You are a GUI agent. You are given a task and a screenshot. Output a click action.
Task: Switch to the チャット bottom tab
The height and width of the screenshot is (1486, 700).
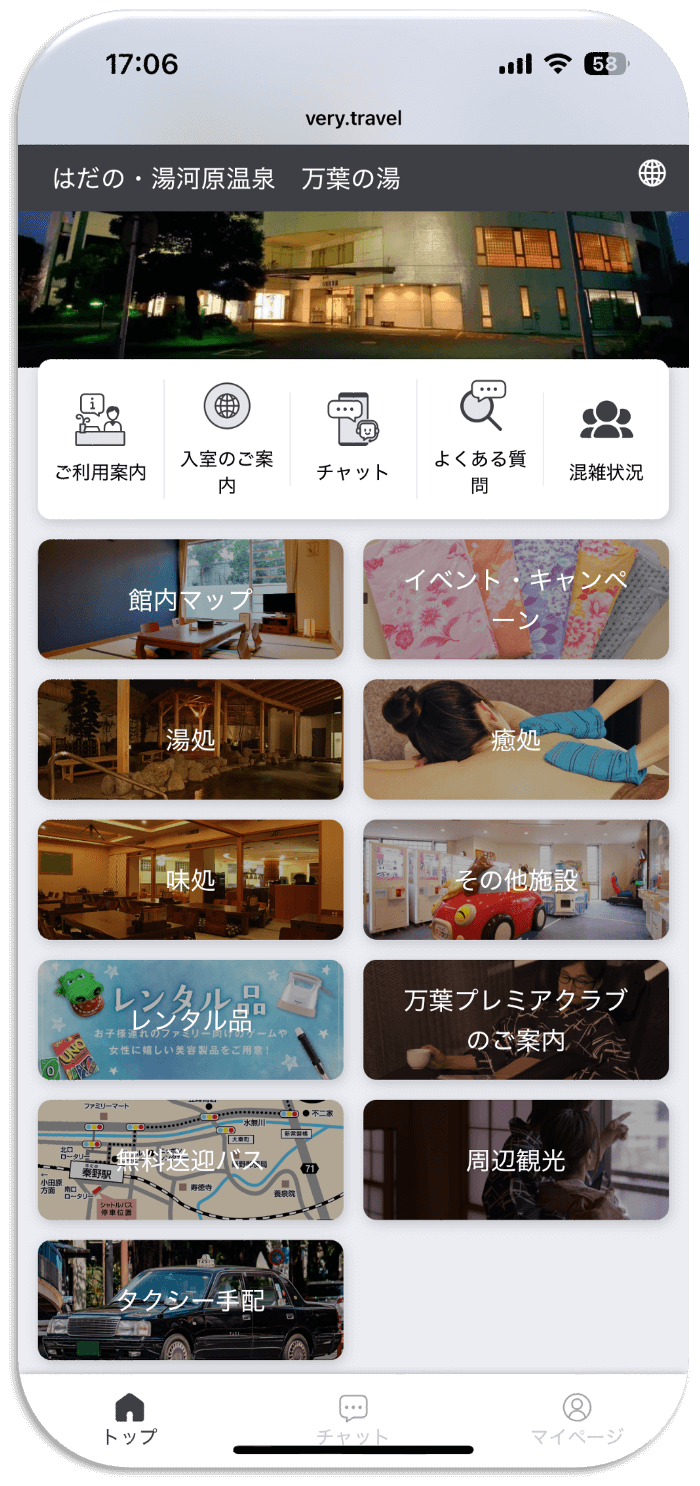[x=352, y=1418]
